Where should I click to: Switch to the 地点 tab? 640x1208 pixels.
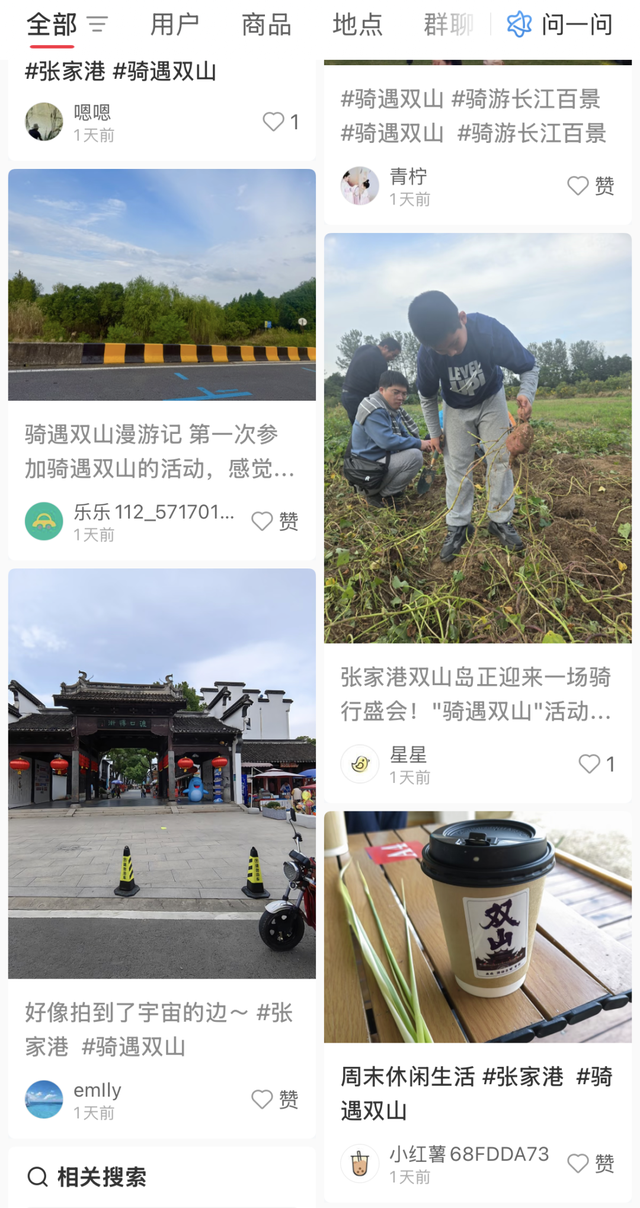(x=357, y=24)
